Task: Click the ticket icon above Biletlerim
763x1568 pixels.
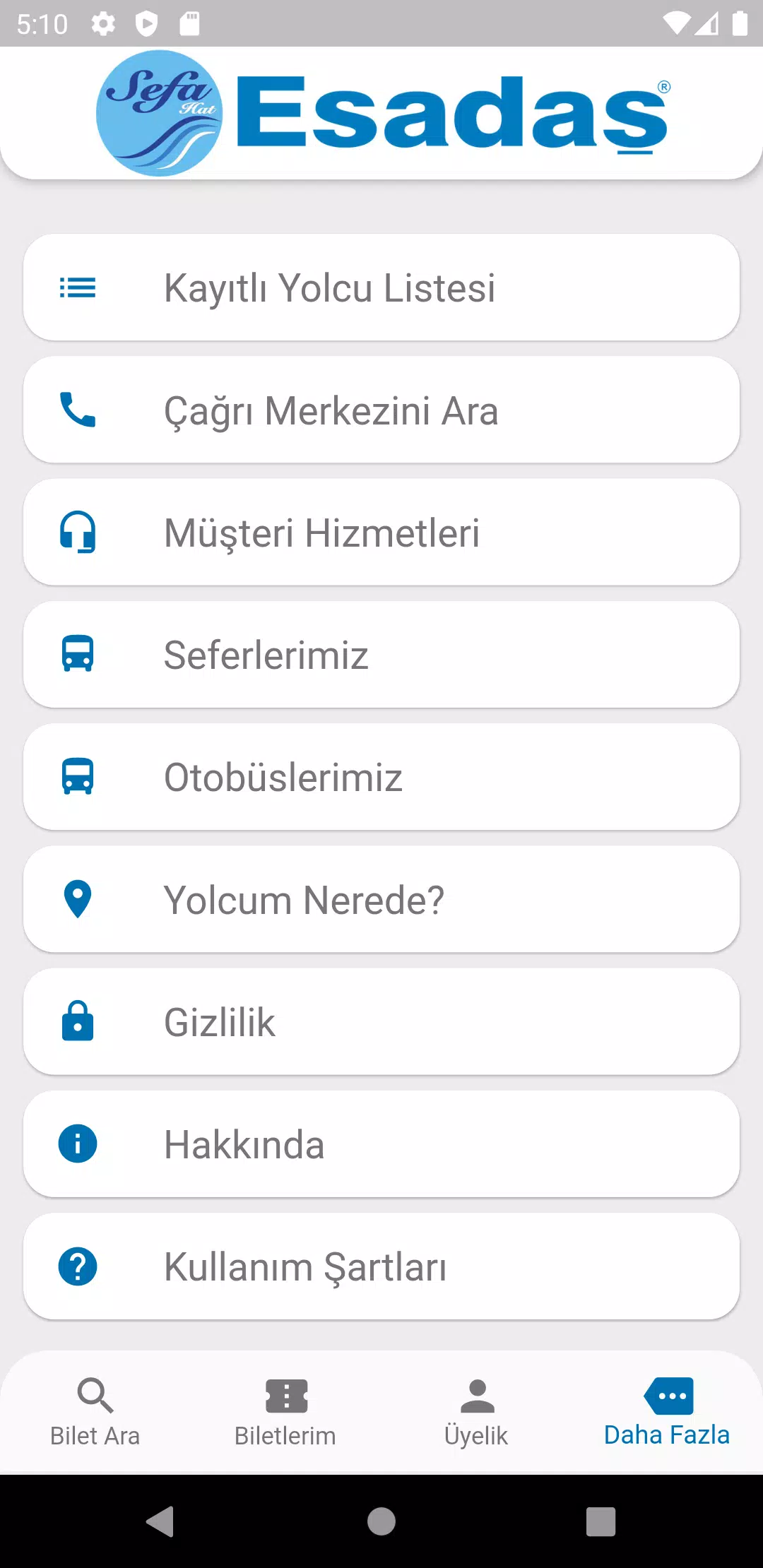Action: click(286, 1395)
